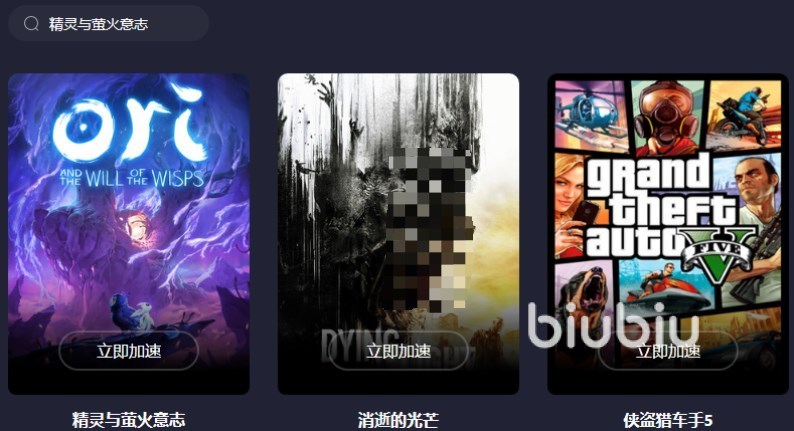Start 立即加速 for 精灵与萤火意志
The height and width of the screenshot is (431, 794).
128,351
